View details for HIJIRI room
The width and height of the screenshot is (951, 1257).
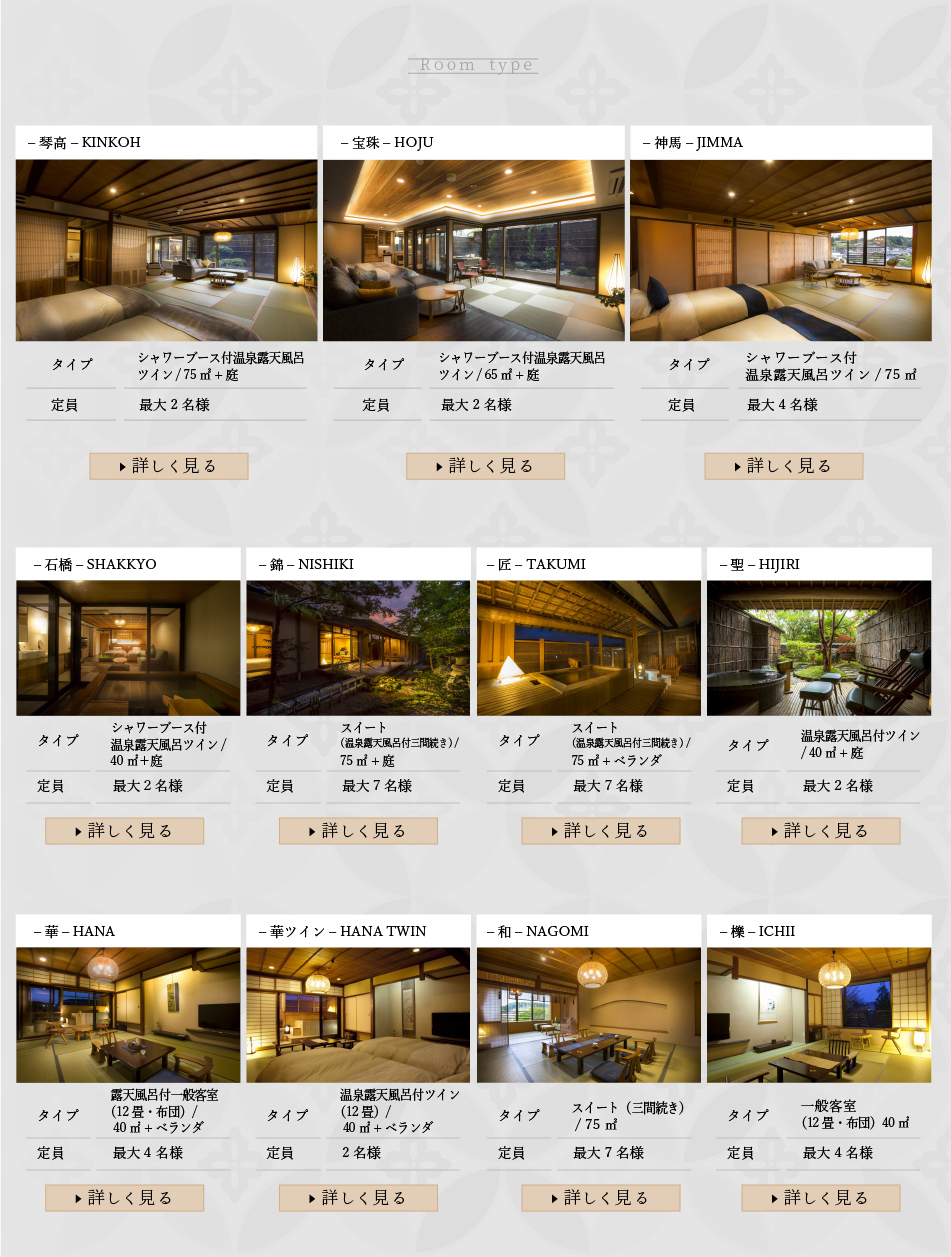tap(820, 831)
